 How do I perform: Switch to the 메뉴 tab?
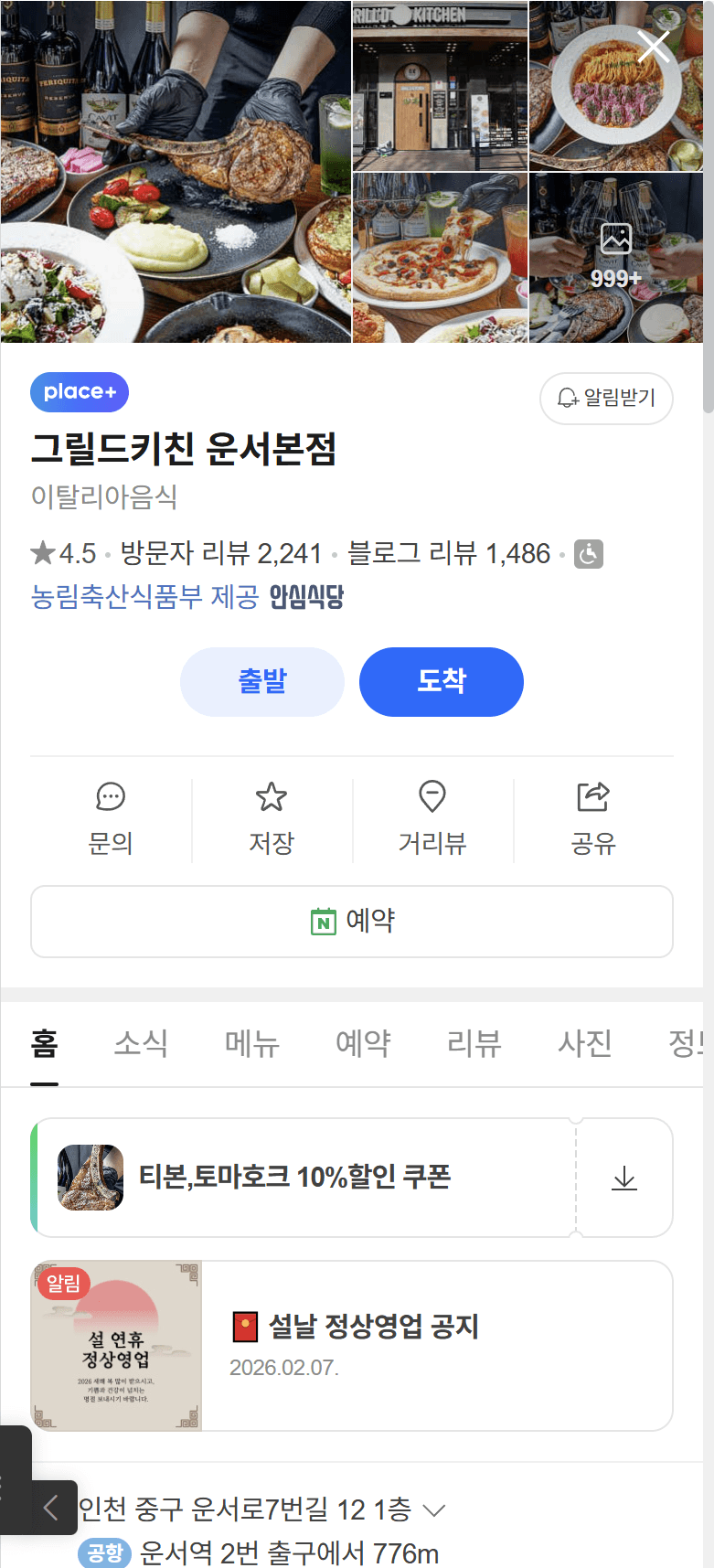pyautogui.click(x=251, y=1044)
